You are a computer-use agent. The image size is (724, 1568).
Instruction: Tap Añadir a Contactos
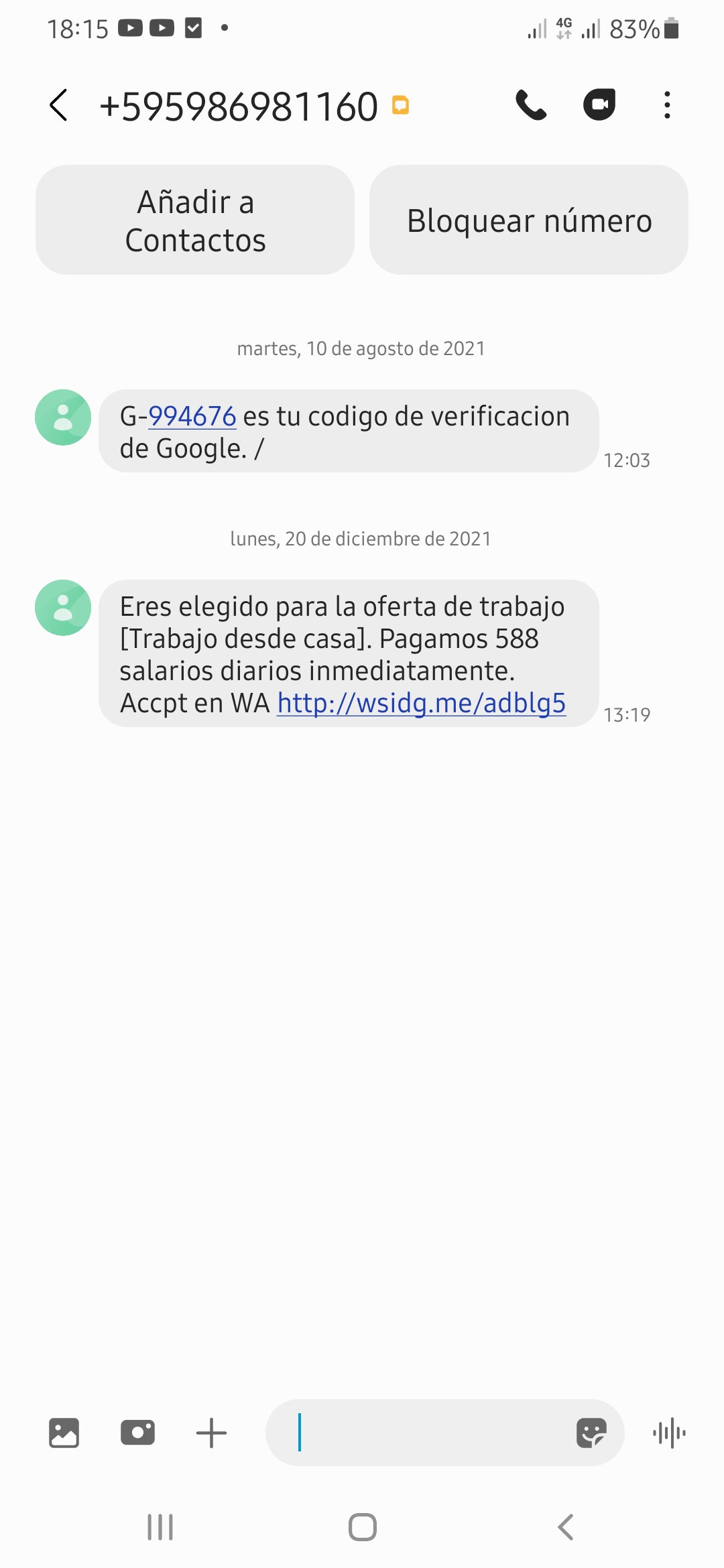click(x=195, y=220)
